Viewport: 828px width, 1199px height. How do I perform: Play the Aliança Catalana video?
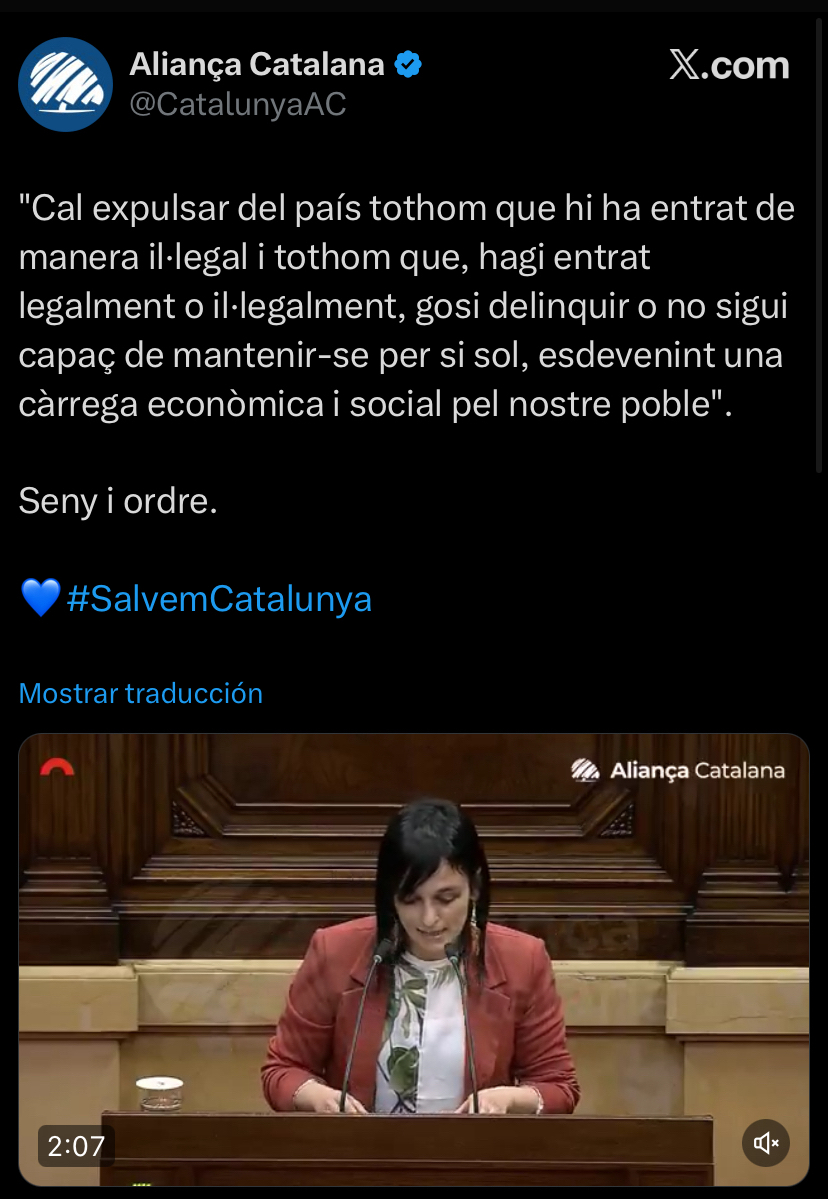(x=414, y=960)
